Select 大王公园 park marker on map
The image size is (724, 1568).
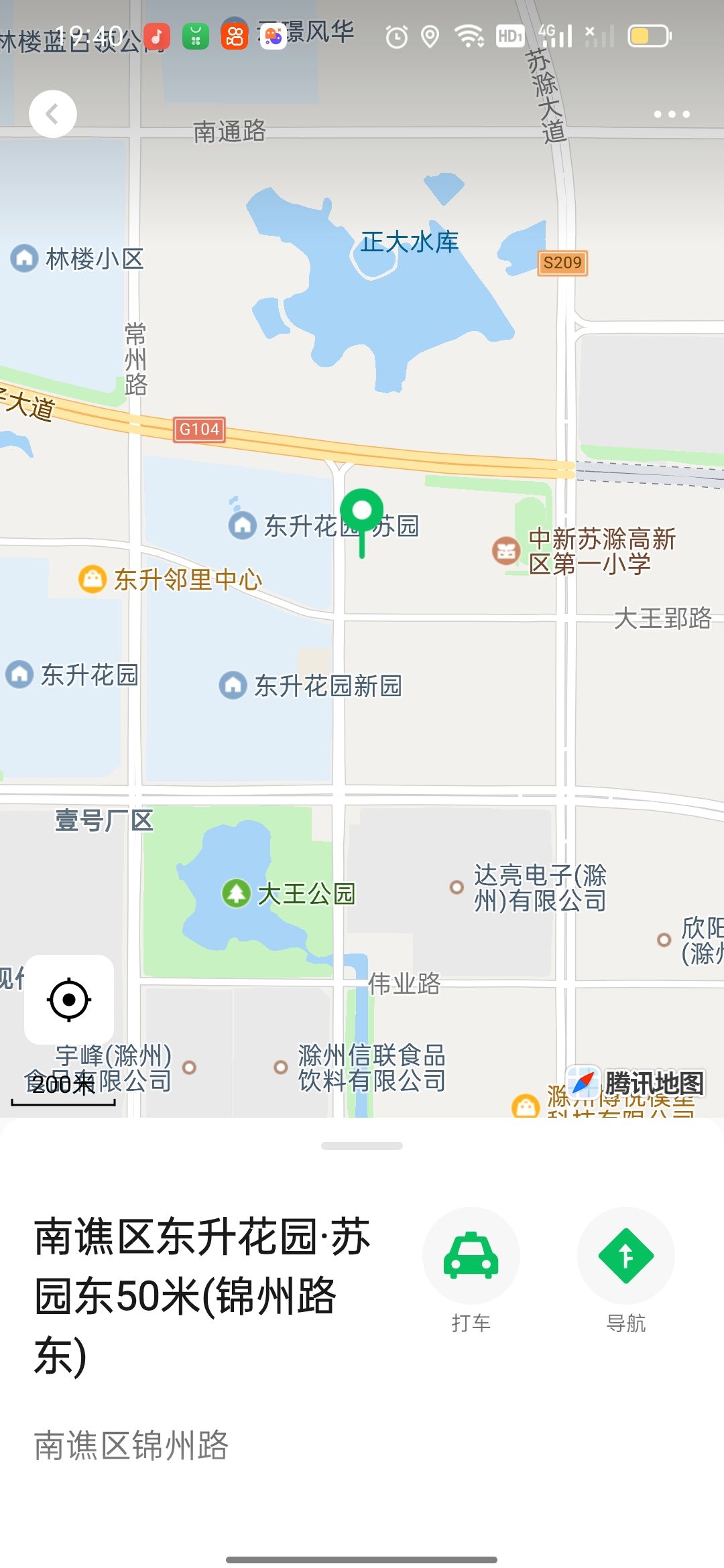click(x=236, y=893)
